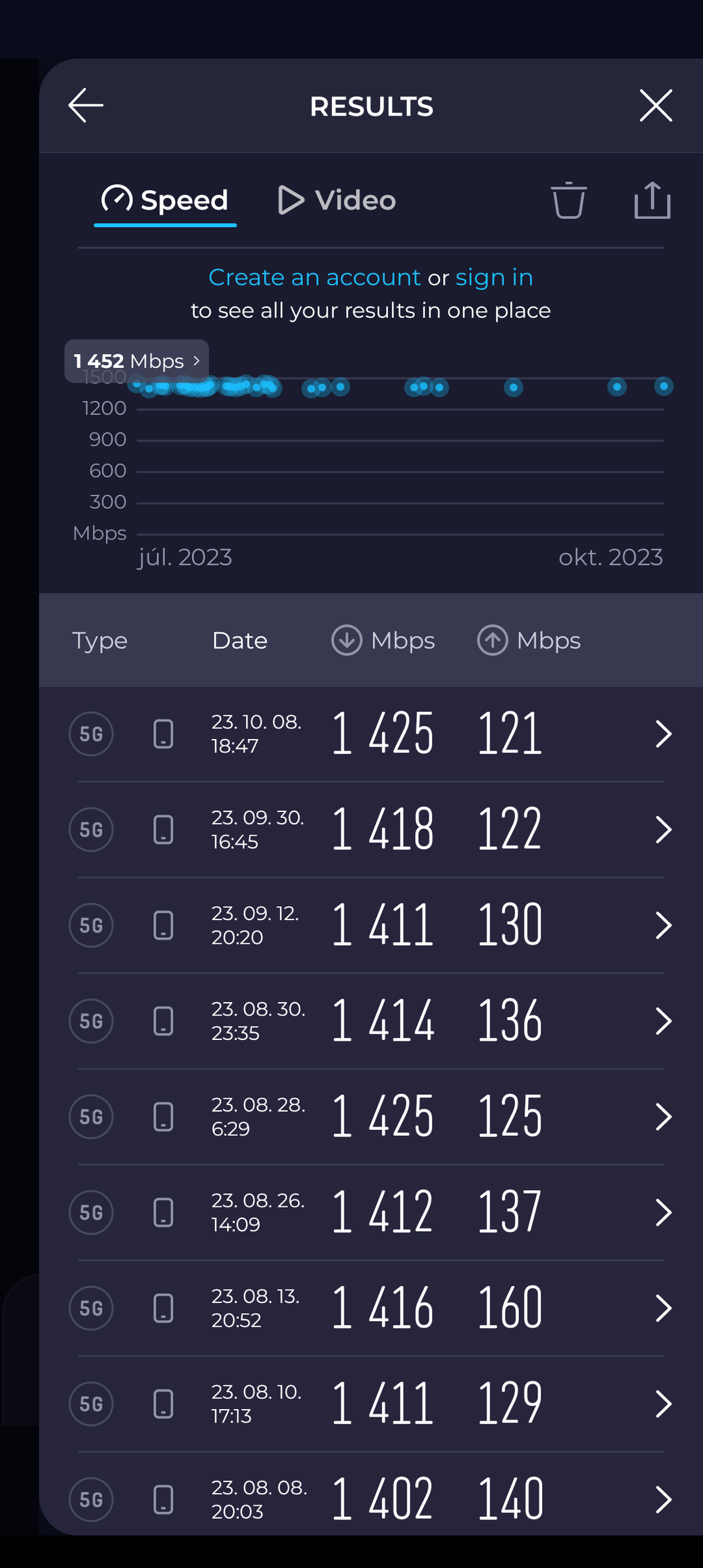Select the Speed tab

tap(165, 200)
